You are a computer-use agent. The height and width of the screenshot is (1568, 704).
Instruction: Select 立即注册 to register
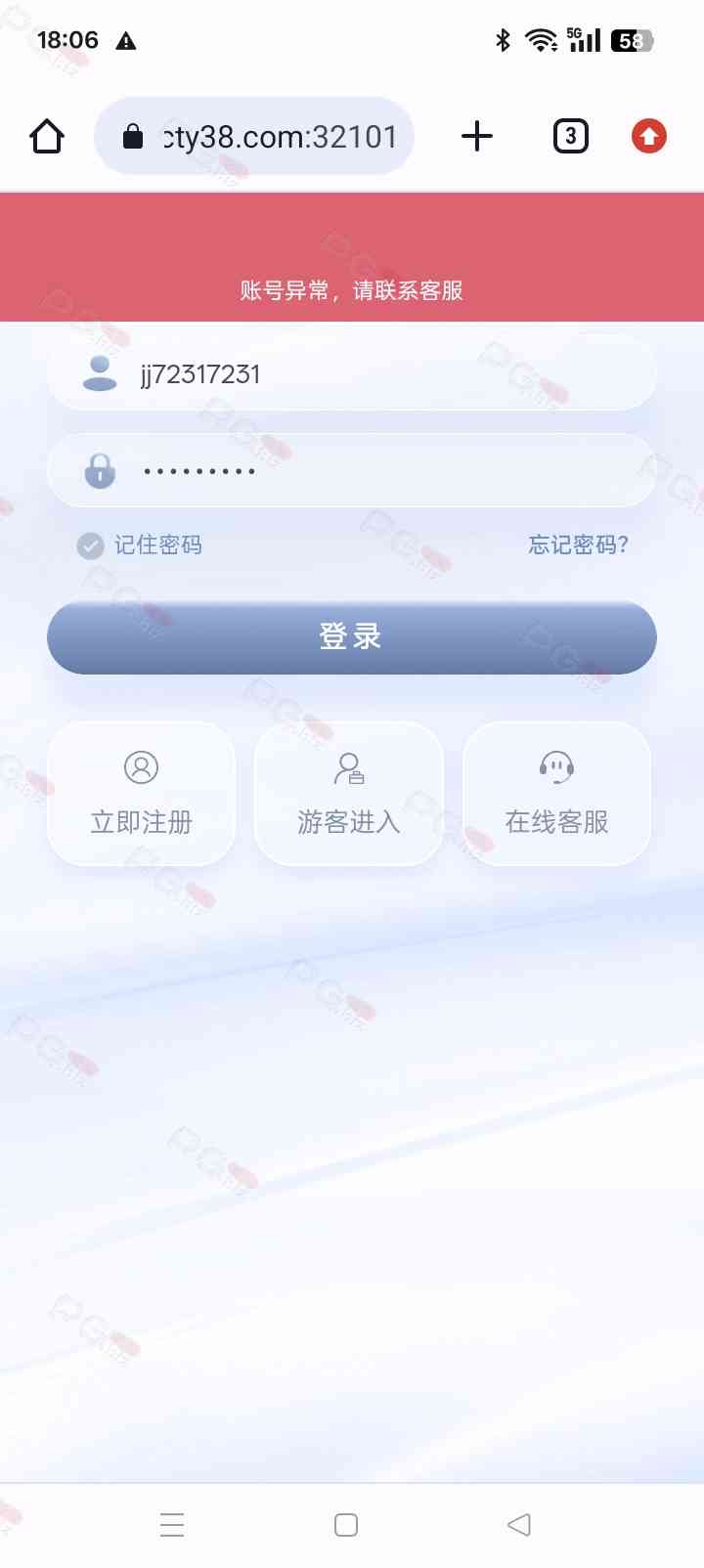pyautogui.click(x=142, y=794)
